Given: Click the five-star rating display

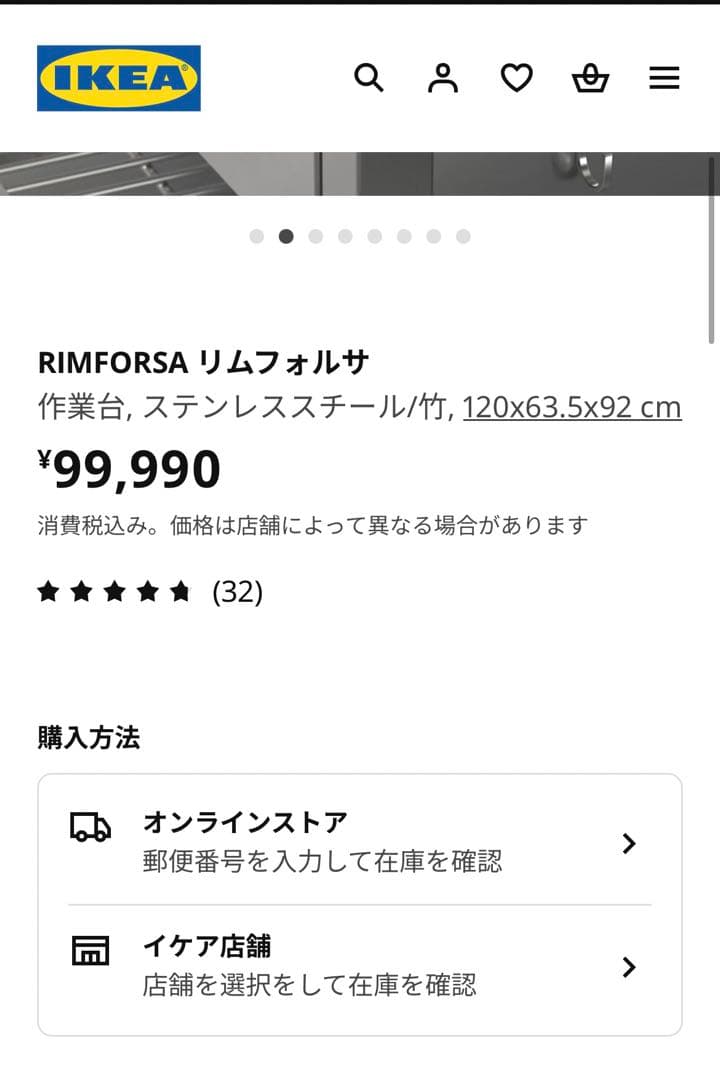Looking at the screenshot, I should (x=113, y=591).
